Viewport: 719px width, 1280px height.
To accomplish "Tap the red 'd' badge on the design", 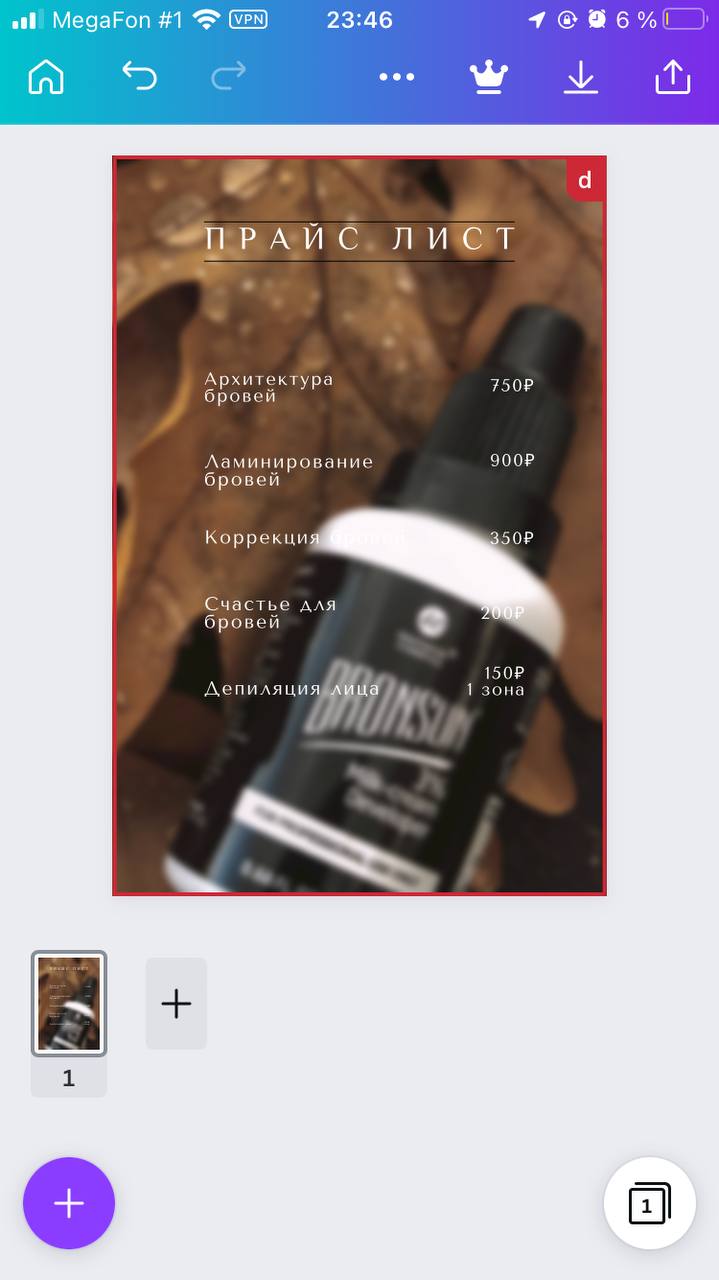I will (x=585, y=180).
